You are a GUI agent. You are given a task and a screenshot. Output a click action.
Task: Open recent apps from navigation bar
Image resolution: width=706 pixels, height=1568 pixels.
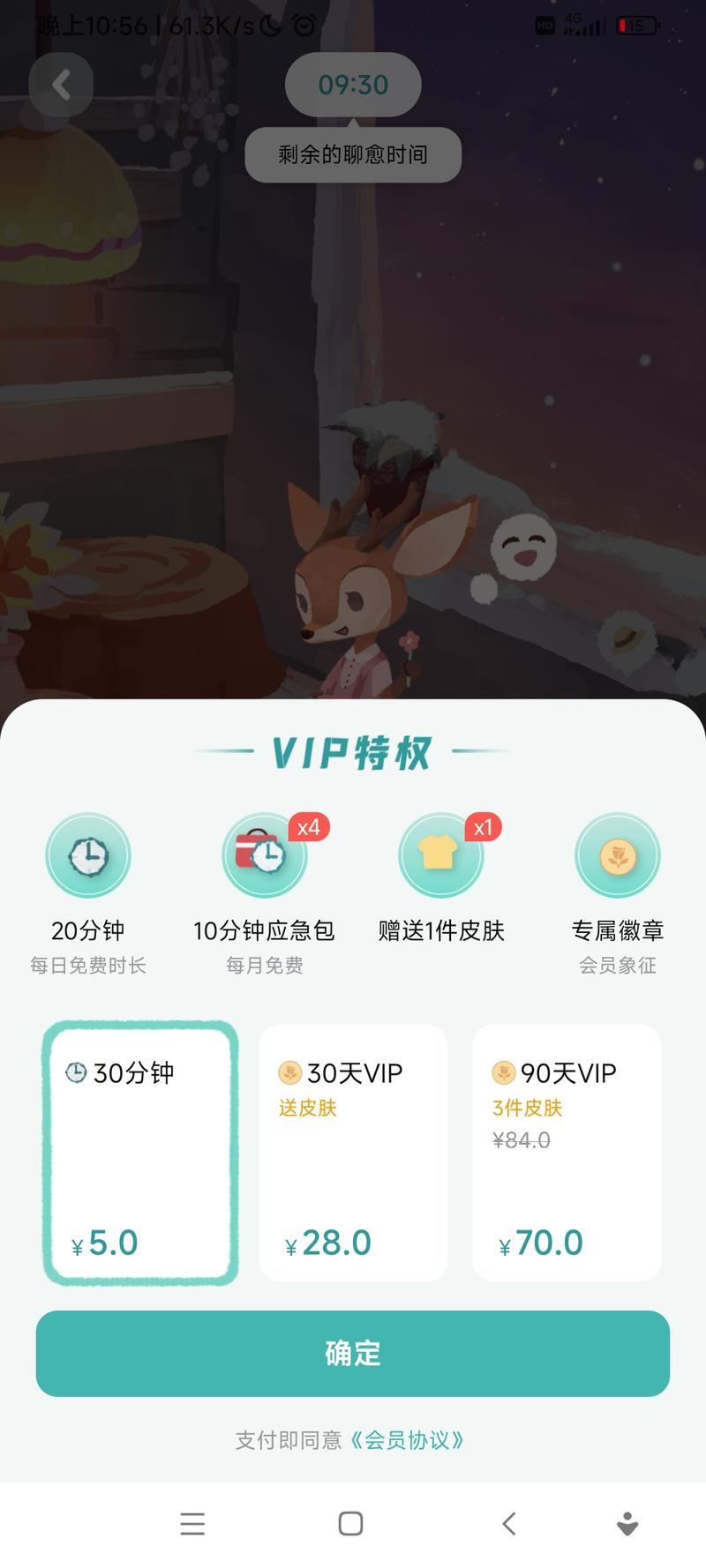[192, 1523]
